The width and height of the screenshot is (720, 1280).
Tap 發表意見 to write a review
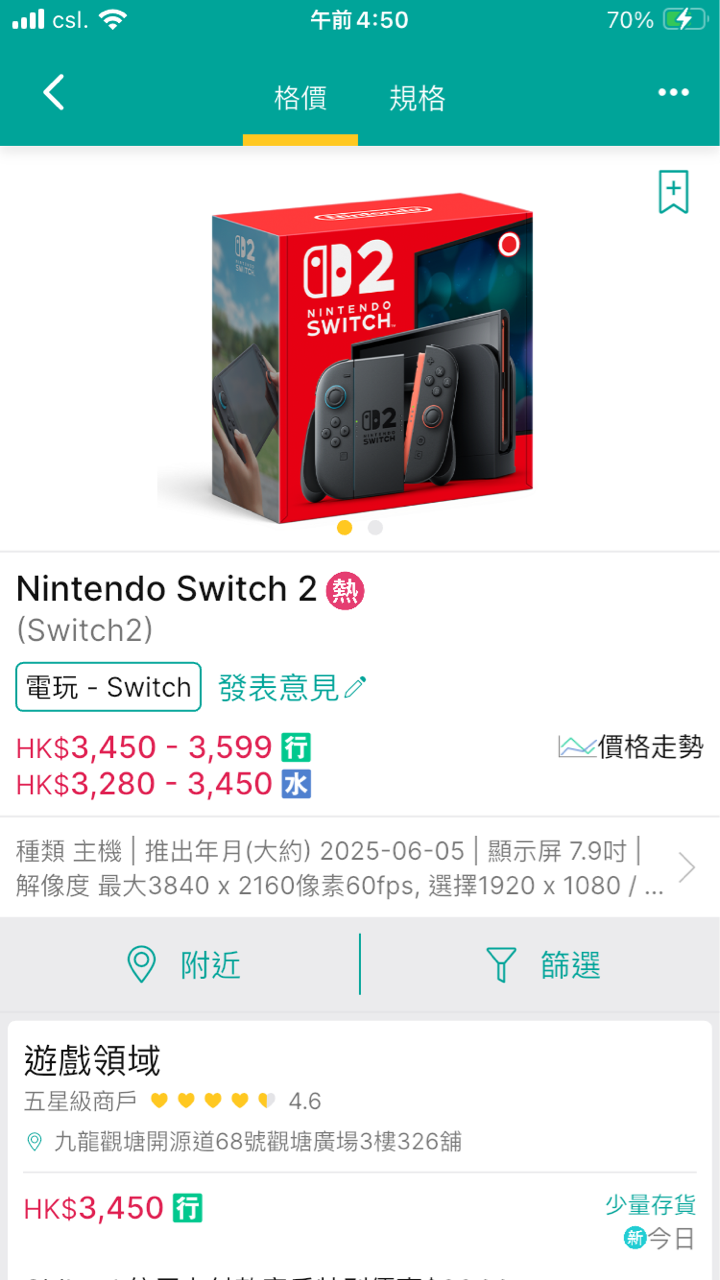pos(292,687)
